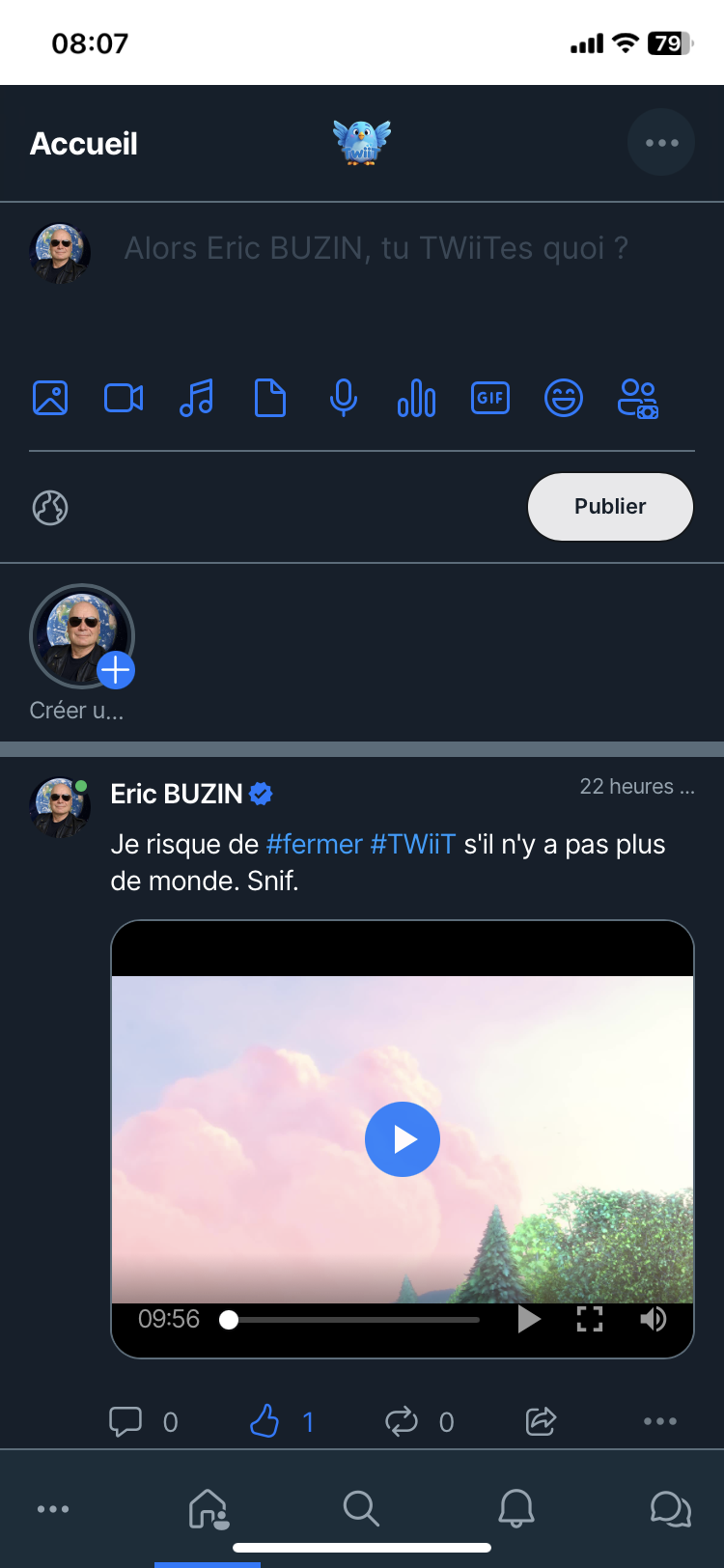Screen dimensions: 724x1568
Task: Like Eric BUZIN's post
Action: click(265, 1421)
